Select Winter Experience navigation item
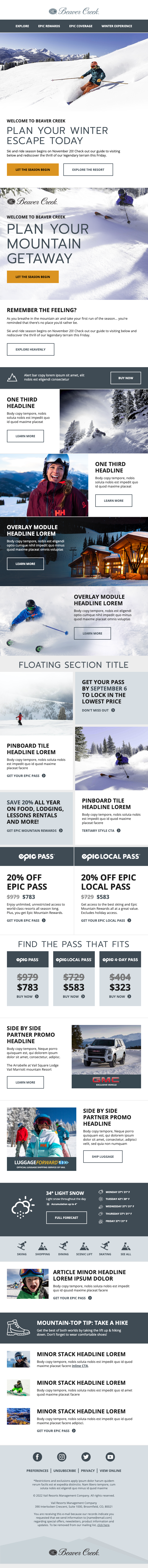 [x=116, y=26]
